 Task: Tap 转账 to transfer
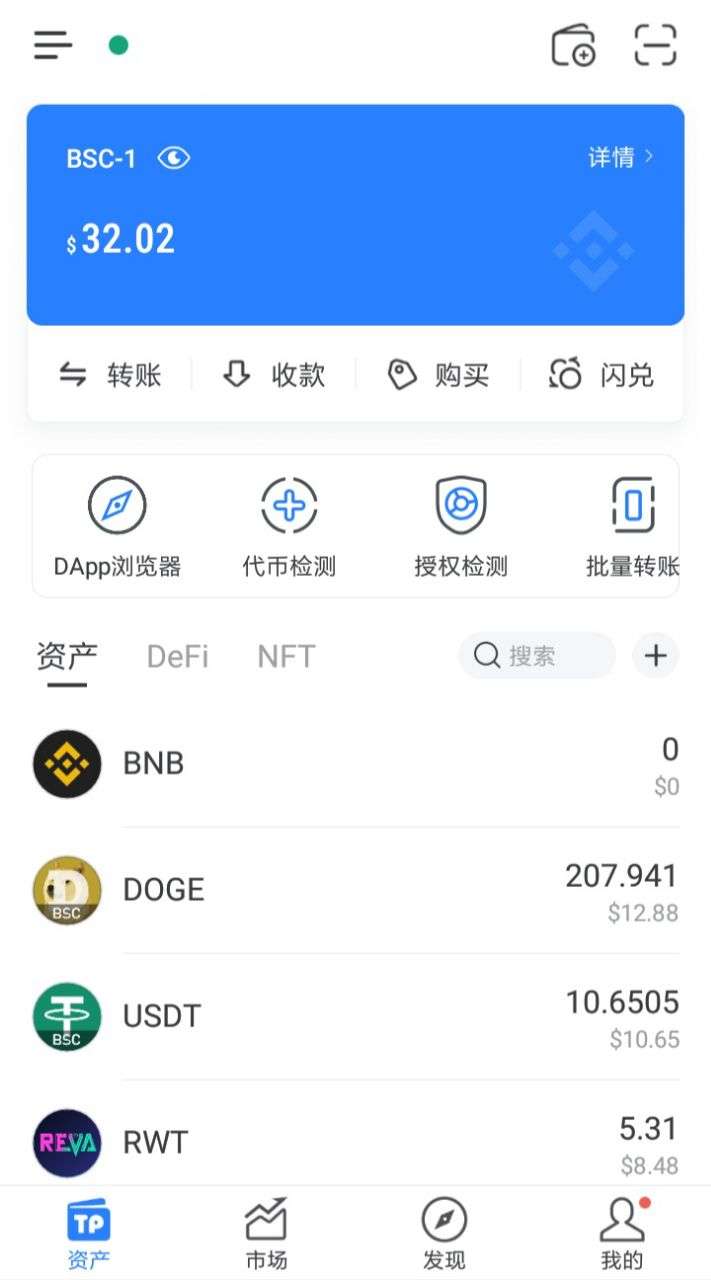(x=111, y=375)
